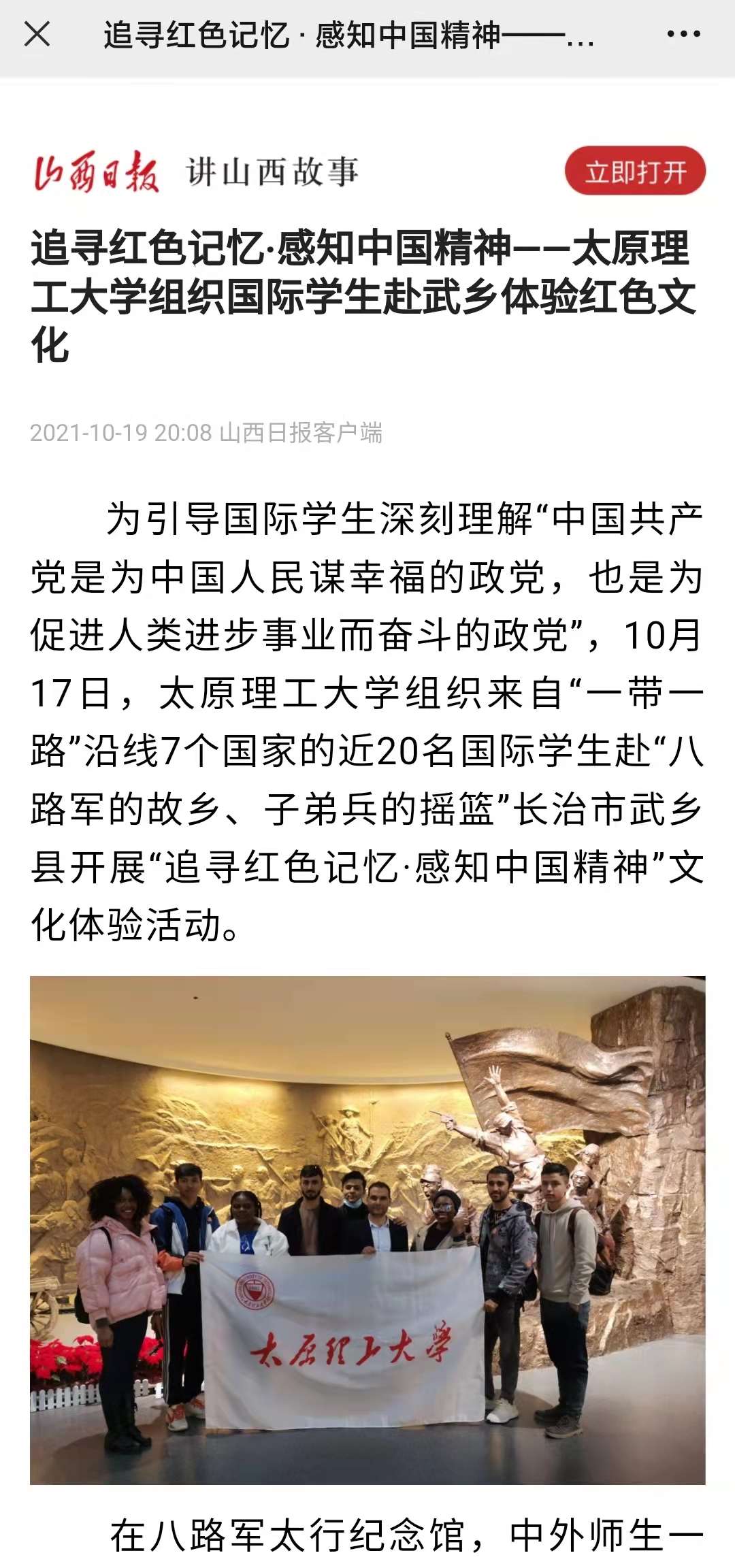The width and height of the screenshot is (735, 1568).
Task: Open the three-dot overflow menu
Action: (x=683, y=34)
